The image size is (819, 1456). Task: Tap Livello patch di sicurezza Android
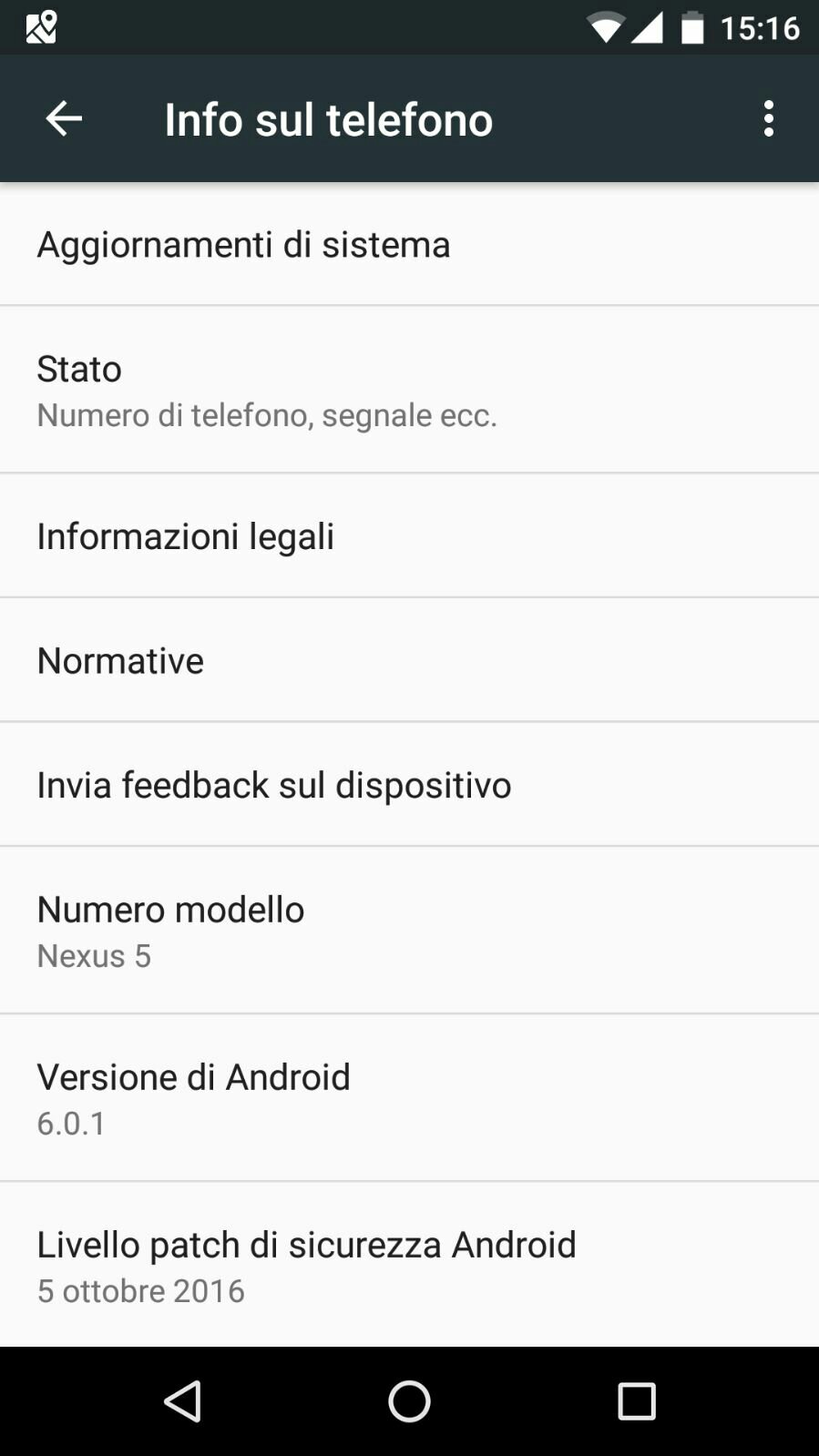click(x=409, y=1266)
